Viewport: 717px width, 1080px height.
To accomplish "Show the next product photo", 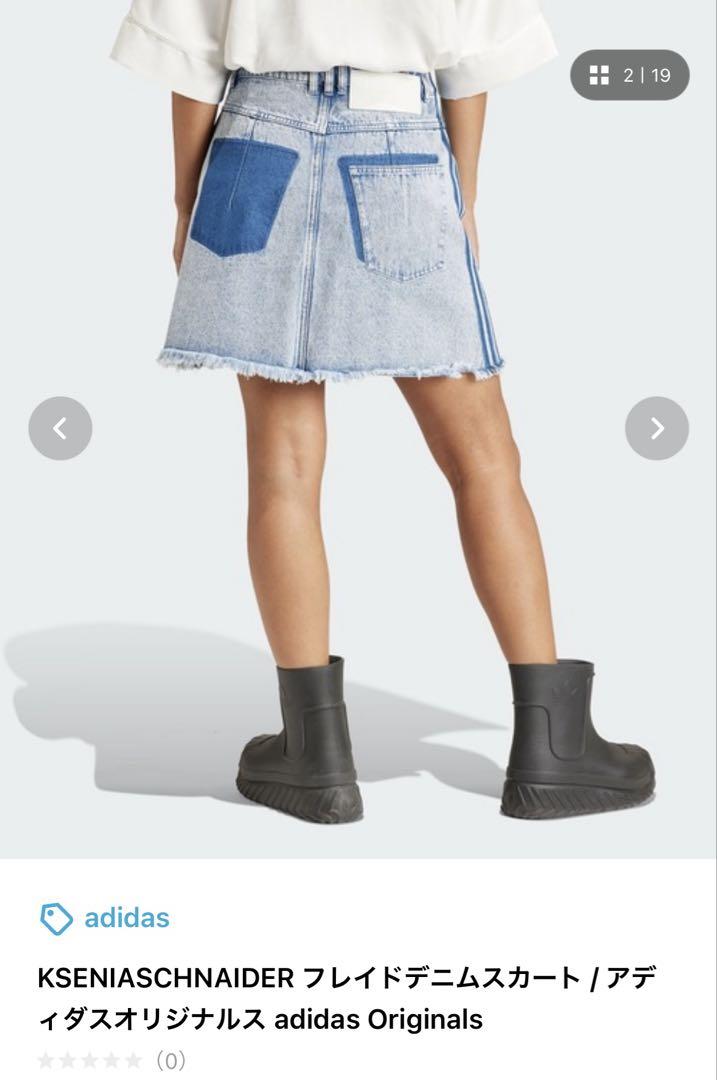I will (656, 428).
